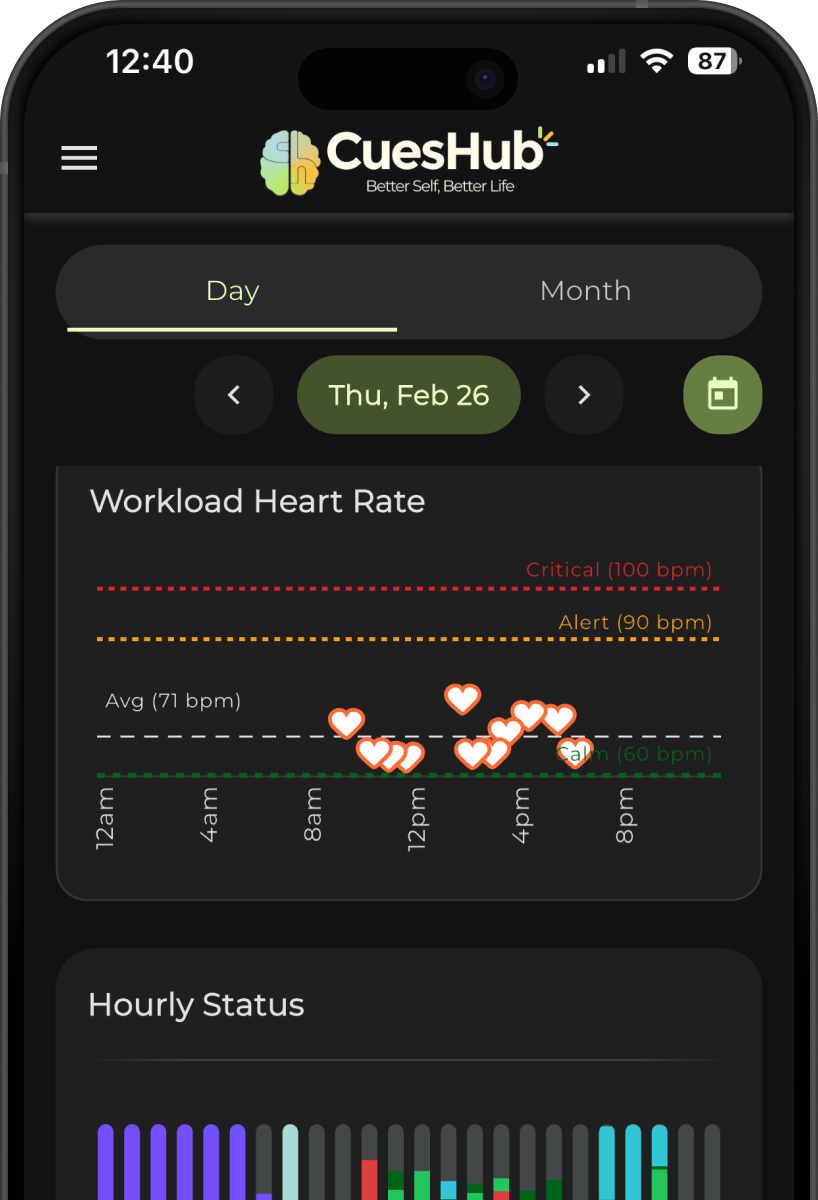Open the hamburger drawer menu

point(79,158)
